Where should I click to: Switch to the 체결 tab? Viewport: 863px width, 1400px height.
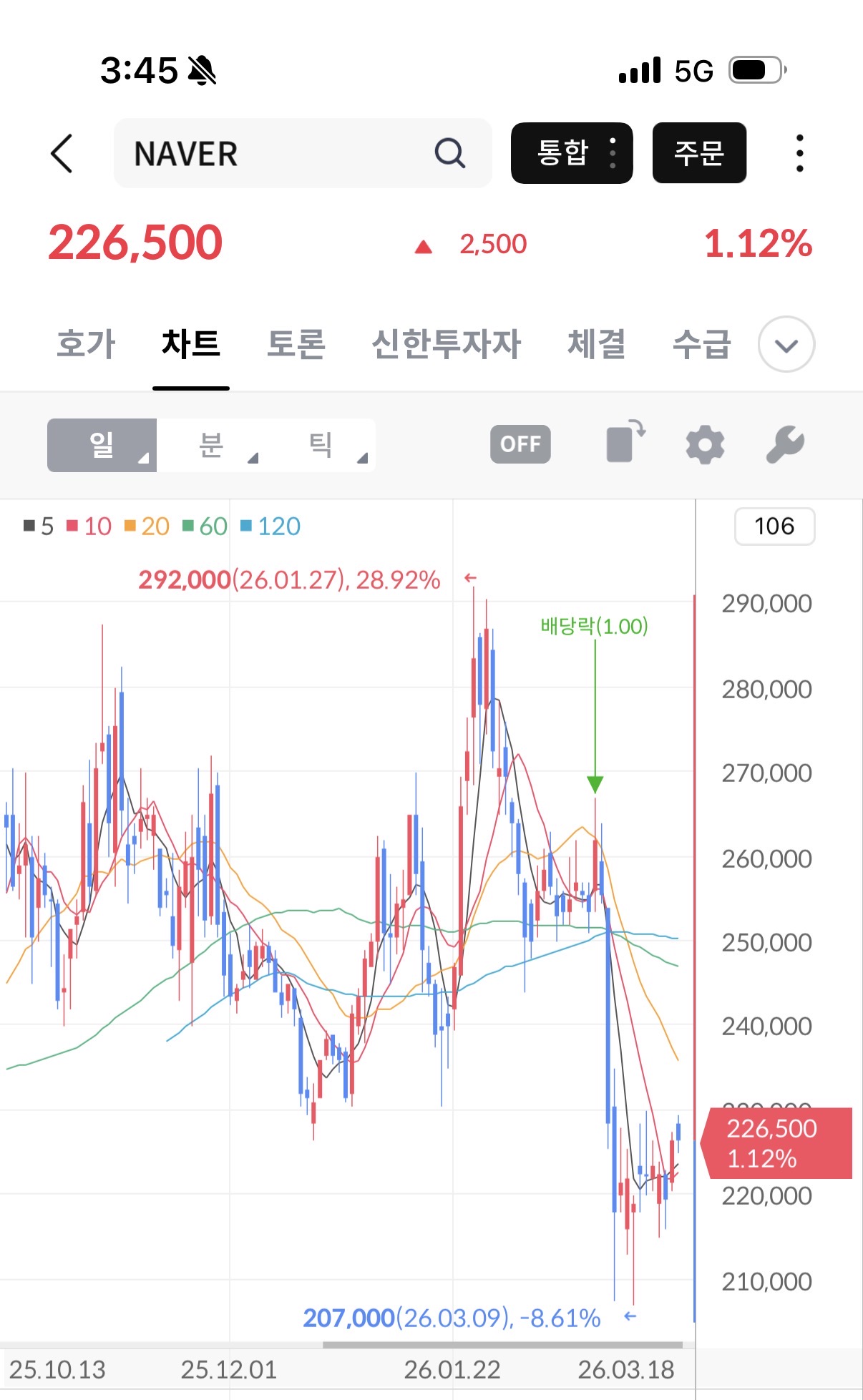click(596, 344)
